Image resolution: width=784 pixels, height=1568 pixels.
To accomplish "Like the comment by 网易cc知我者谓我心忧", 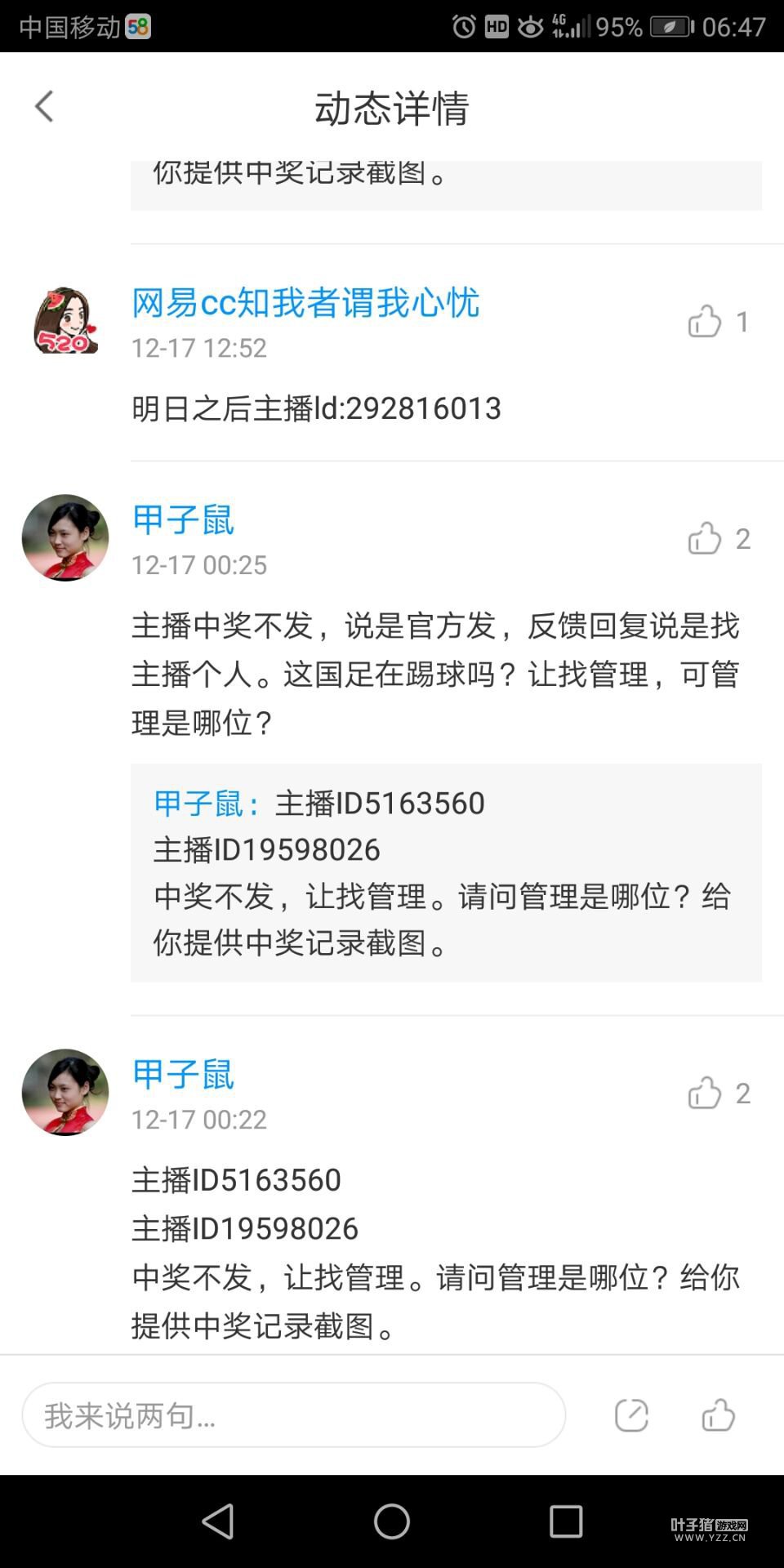I will pyautogui.click(x=705, y=322).
